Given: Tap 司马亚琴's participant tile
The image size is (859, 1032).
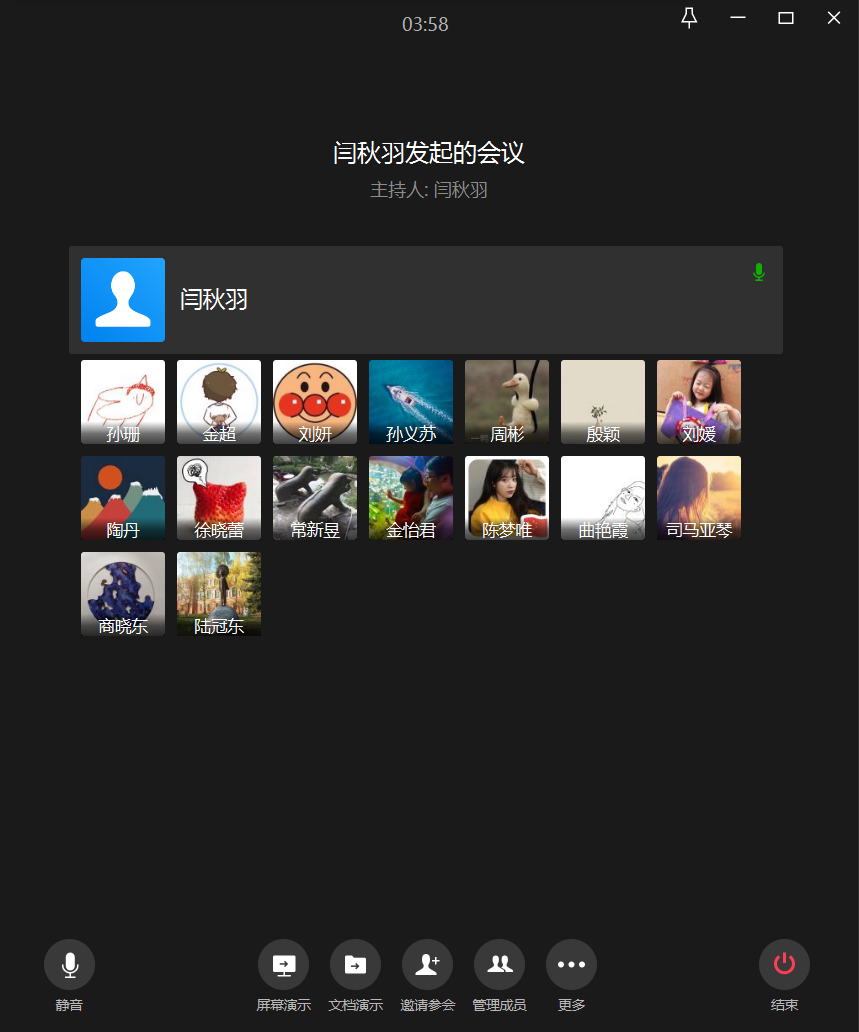Looking at the screenshot, I should tap(699, 498).
